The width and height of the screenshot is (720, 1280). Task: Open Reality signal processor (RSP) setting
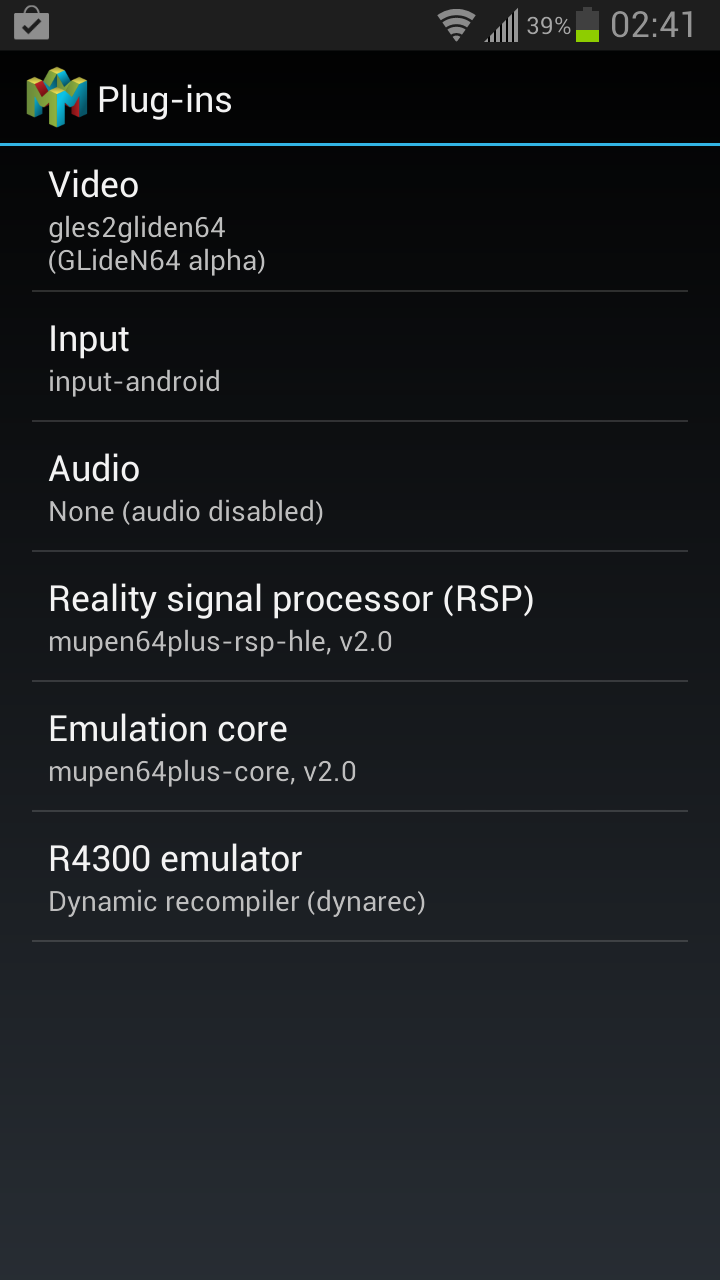click(360, 618)
